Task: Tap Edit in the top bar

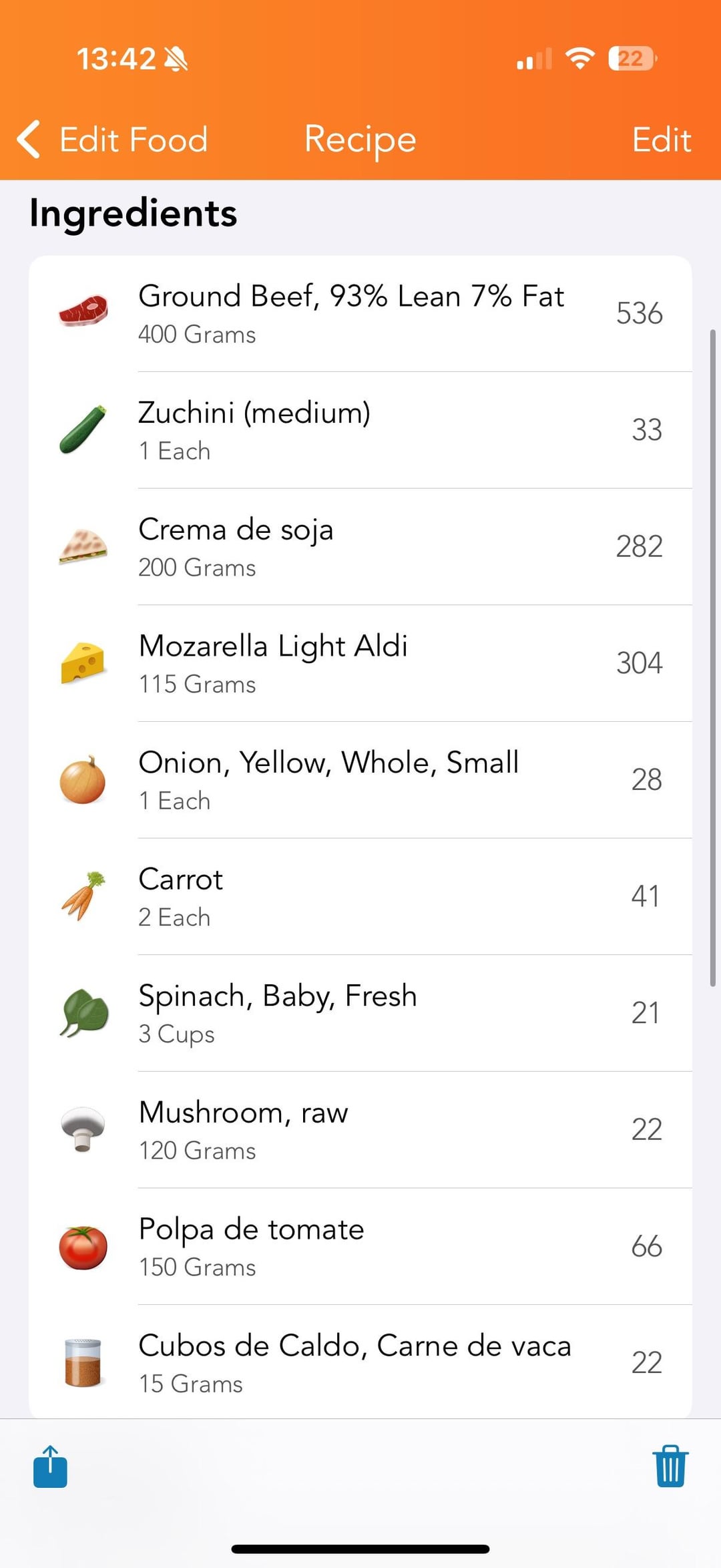Action: tap(661, 140)
